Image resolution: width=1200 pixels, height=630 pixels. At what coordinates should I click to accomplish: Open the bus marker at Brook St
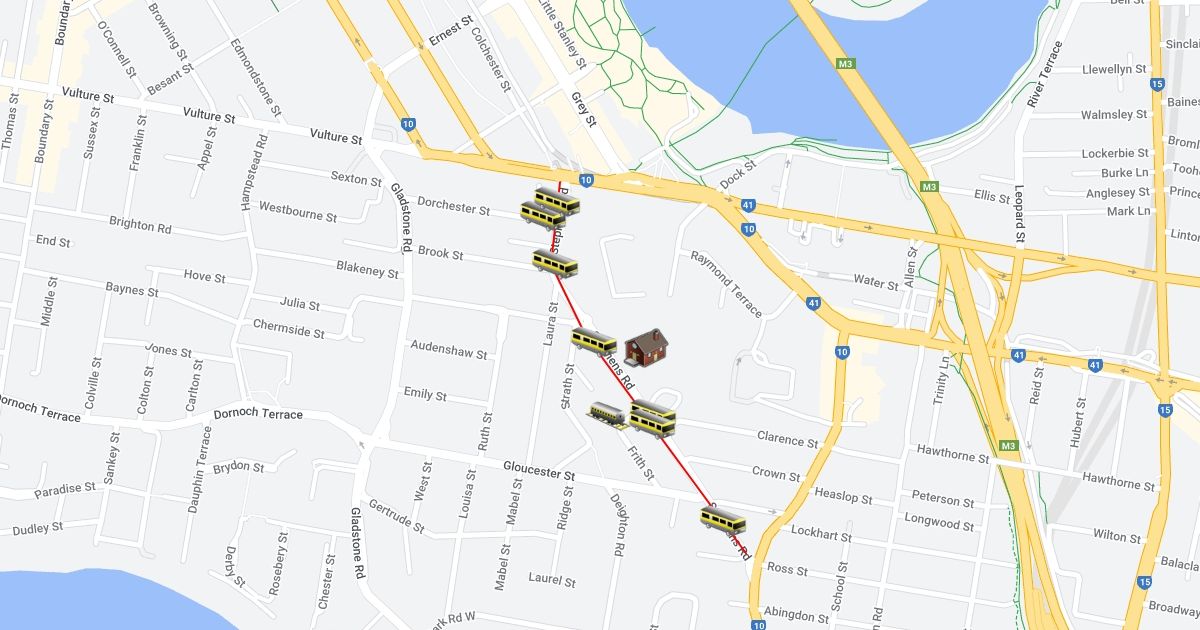(554, 263)
